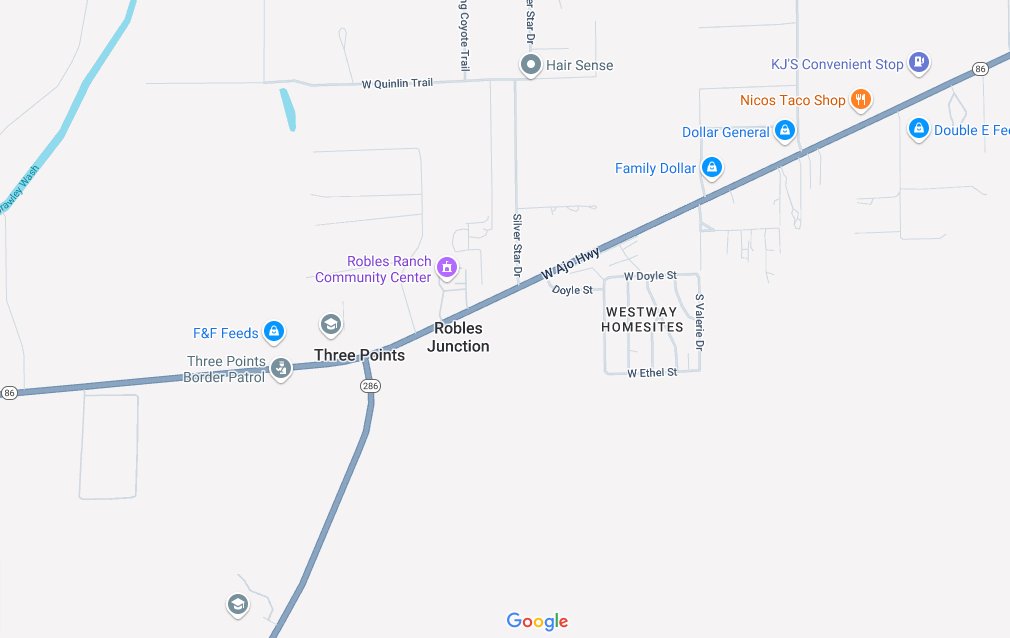View Robles Ranch Community Center marker

coord(447,267)
